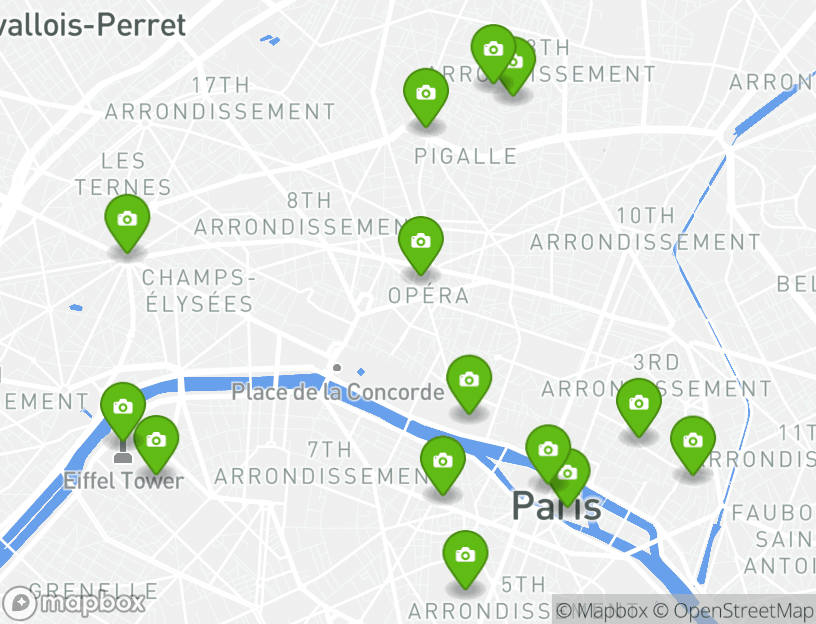
Task: Tap the camera pin above Pigalle
Action: pos(425,94)
